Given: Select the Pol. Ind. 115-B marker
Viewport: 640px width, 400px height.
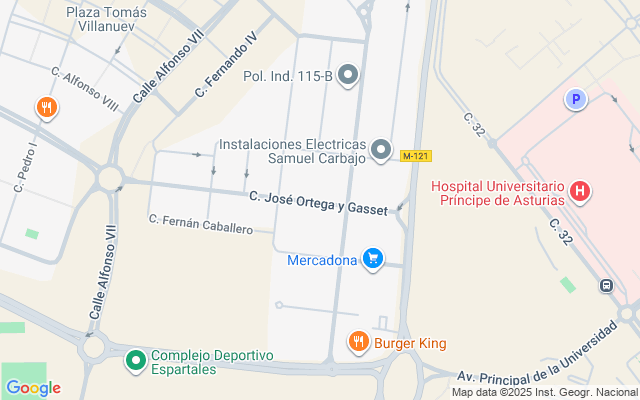Looking at the screenshot, I should tap(348, 74).
